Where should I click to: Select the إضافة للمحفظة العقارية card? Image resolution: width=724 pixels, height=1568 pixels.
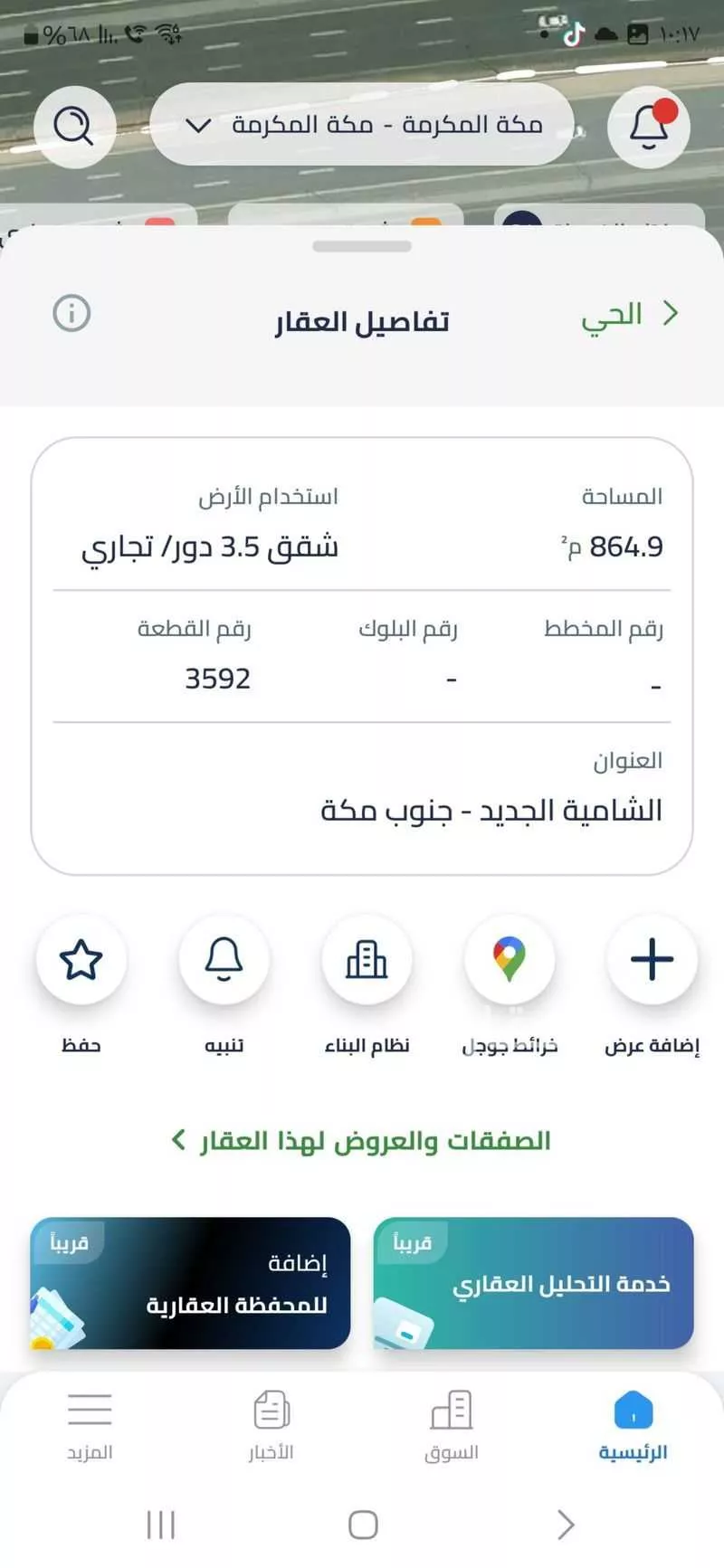point(190,1282)
